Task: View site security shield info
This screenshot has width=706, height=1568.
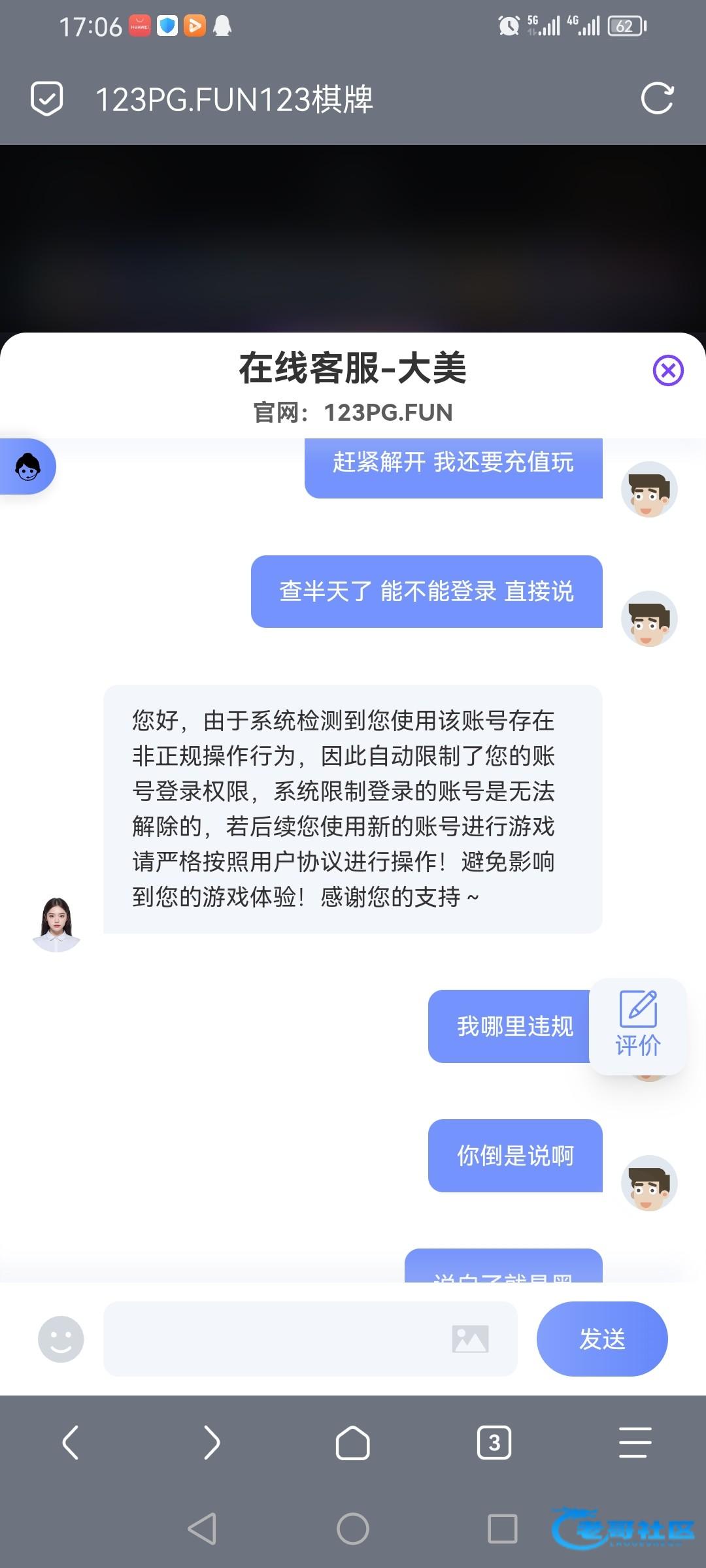Action: pyautogui.click(x=47, y=99)
